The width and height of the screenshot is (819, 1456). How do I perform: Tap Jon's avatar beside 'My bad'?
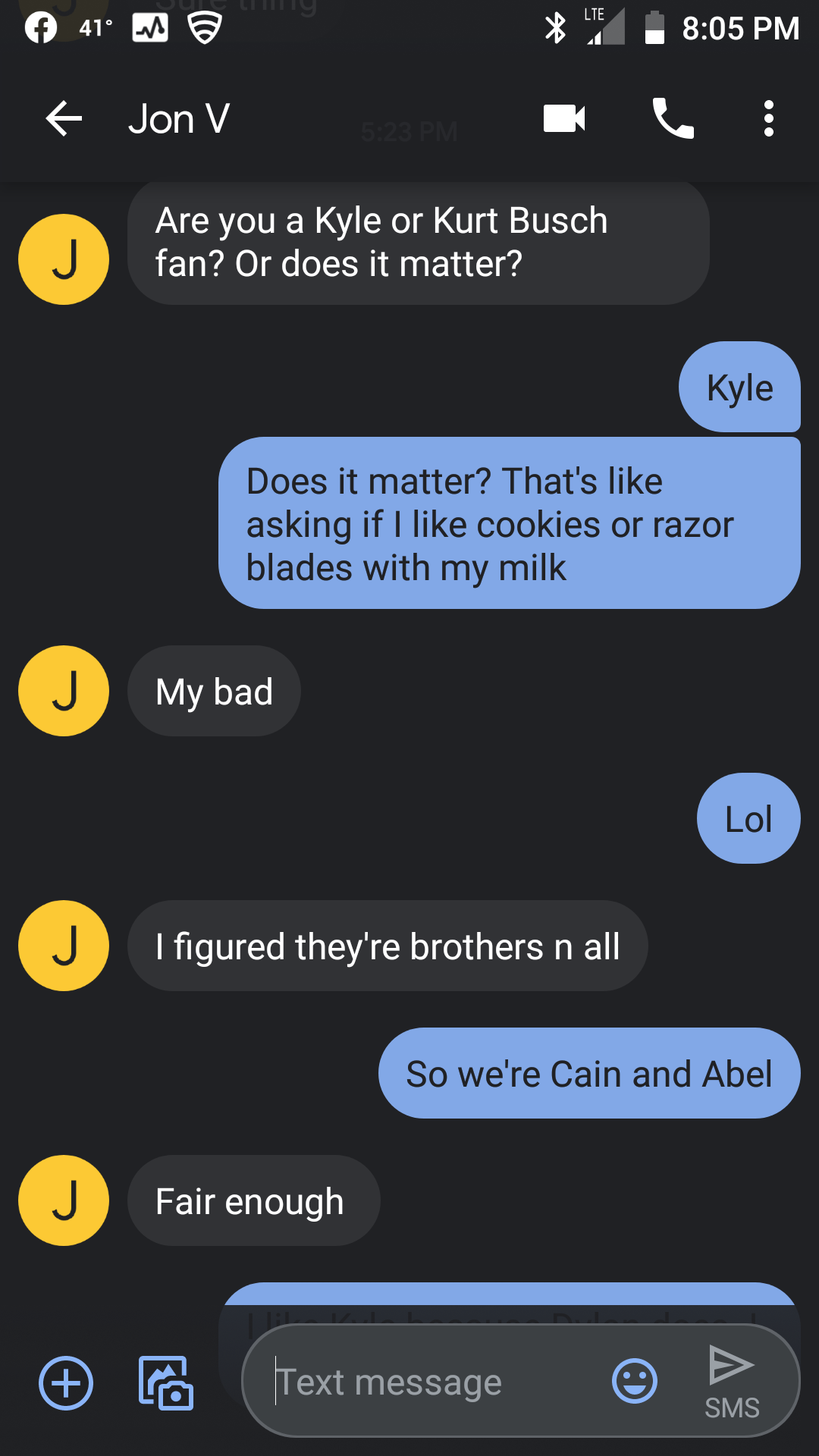(64, 691)
